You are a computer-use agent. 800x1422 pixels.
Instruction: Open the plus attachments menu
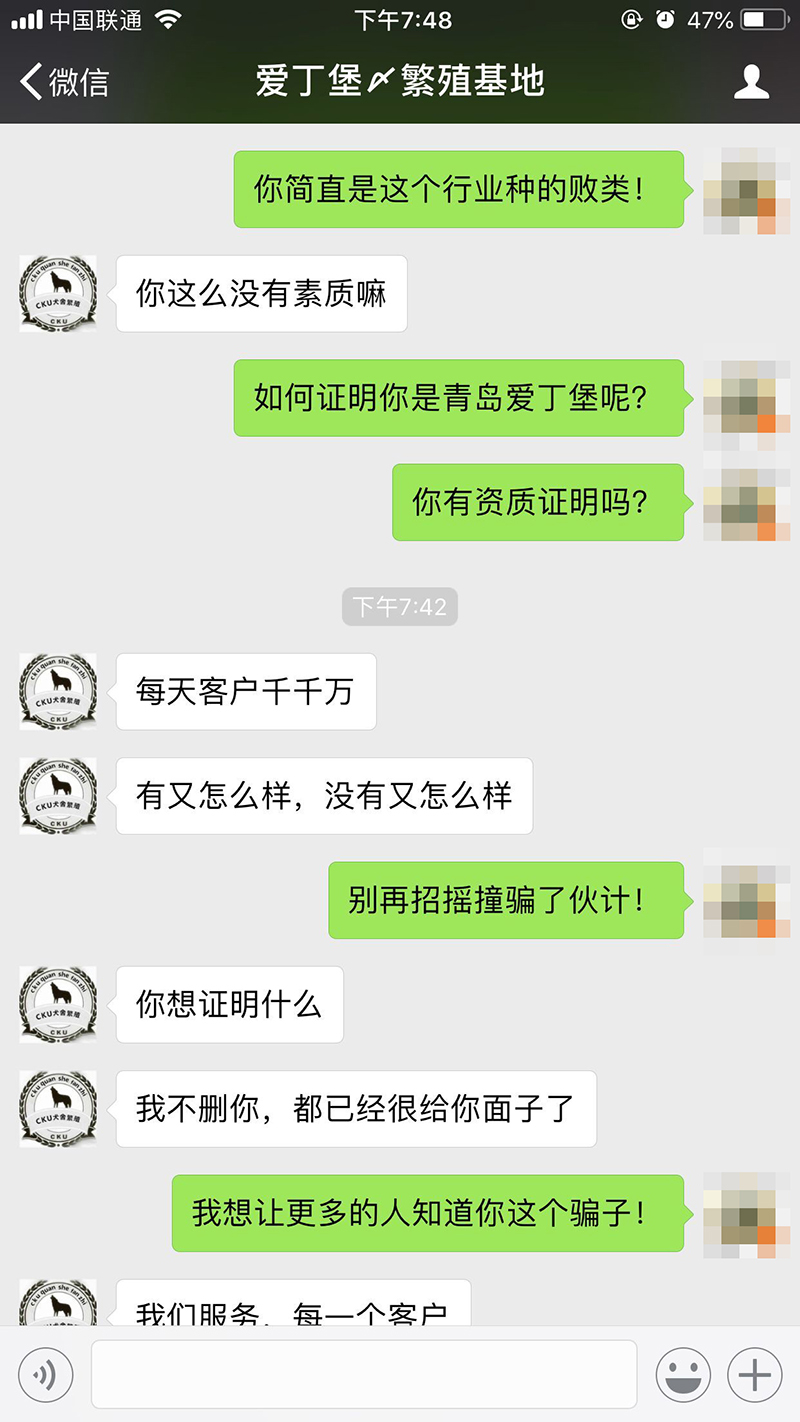pyautogui.click(x=754, y=1375)
